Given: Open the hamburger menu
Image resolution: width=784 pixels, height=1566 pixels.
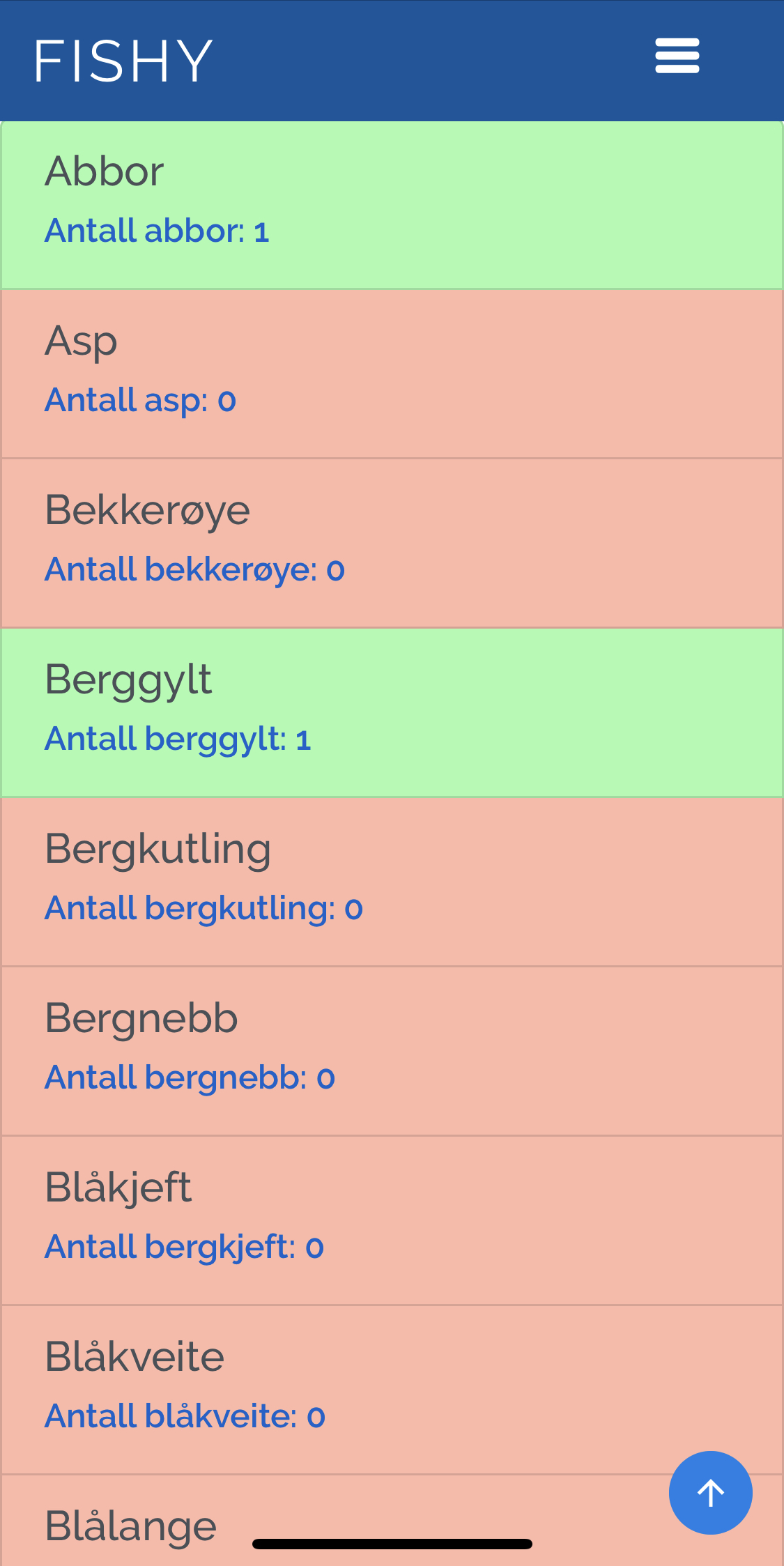Looking at the screenshot, I should click(x=677, y=56).
